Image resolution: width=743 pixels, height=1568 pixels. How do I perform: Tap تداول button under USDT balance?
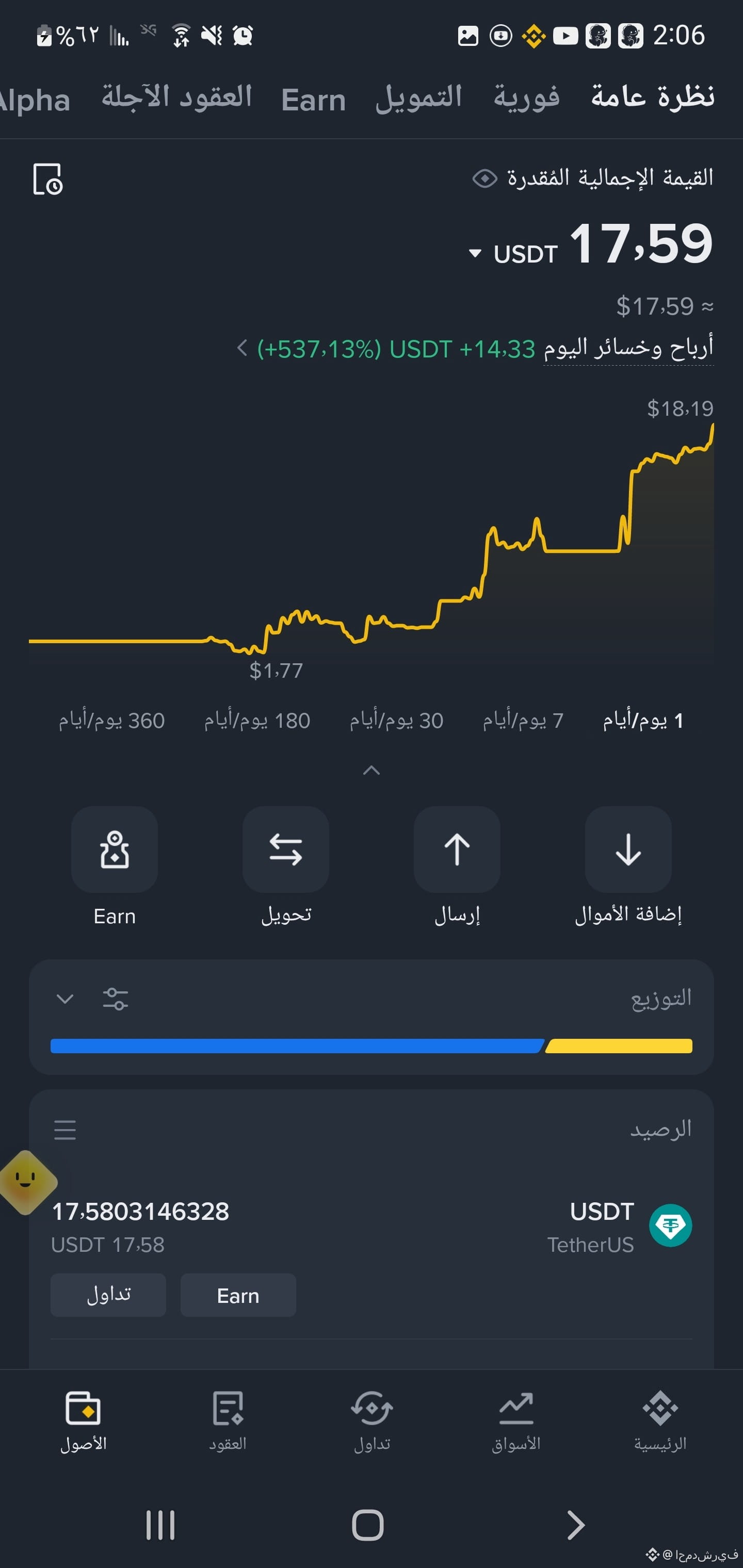108,1295
